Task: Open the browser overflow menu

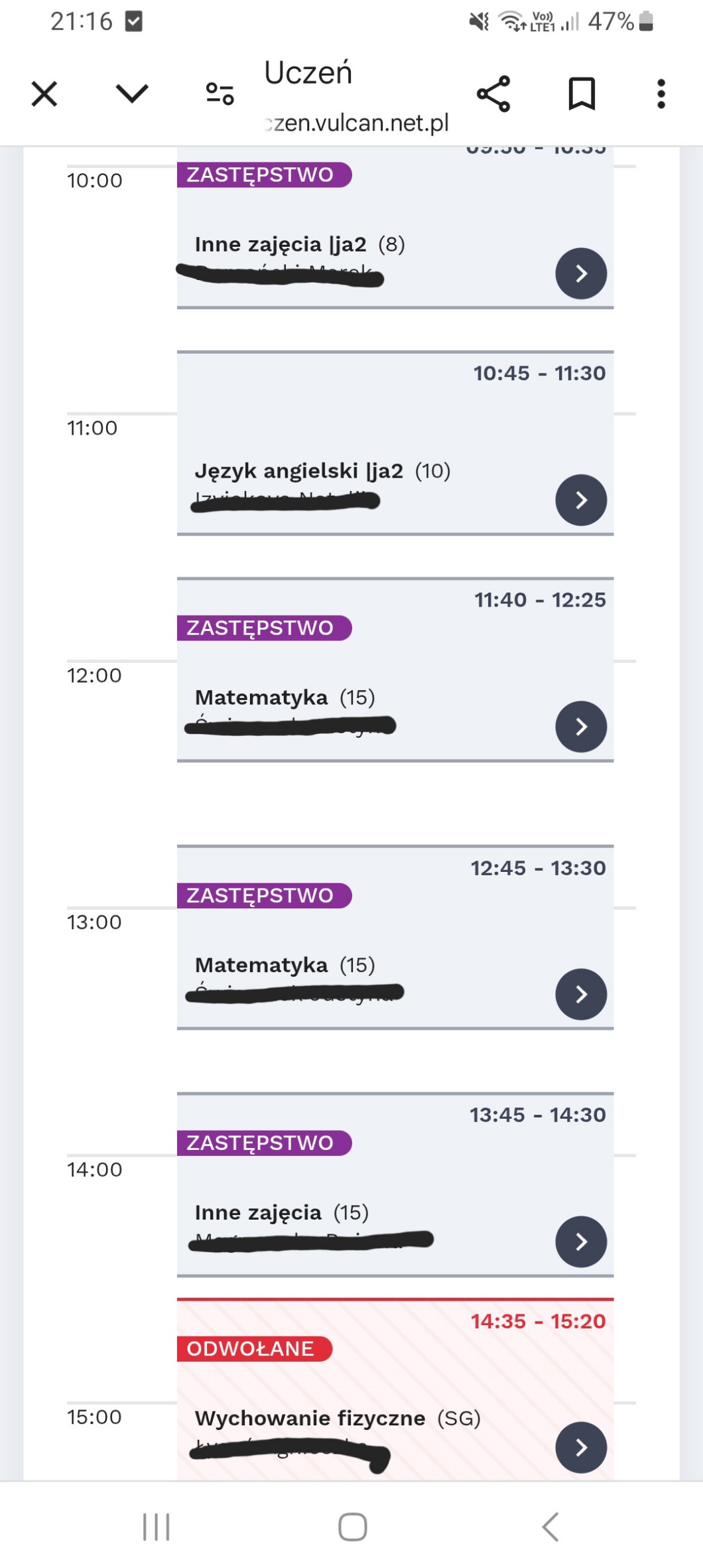Action: tap(661, 94)
